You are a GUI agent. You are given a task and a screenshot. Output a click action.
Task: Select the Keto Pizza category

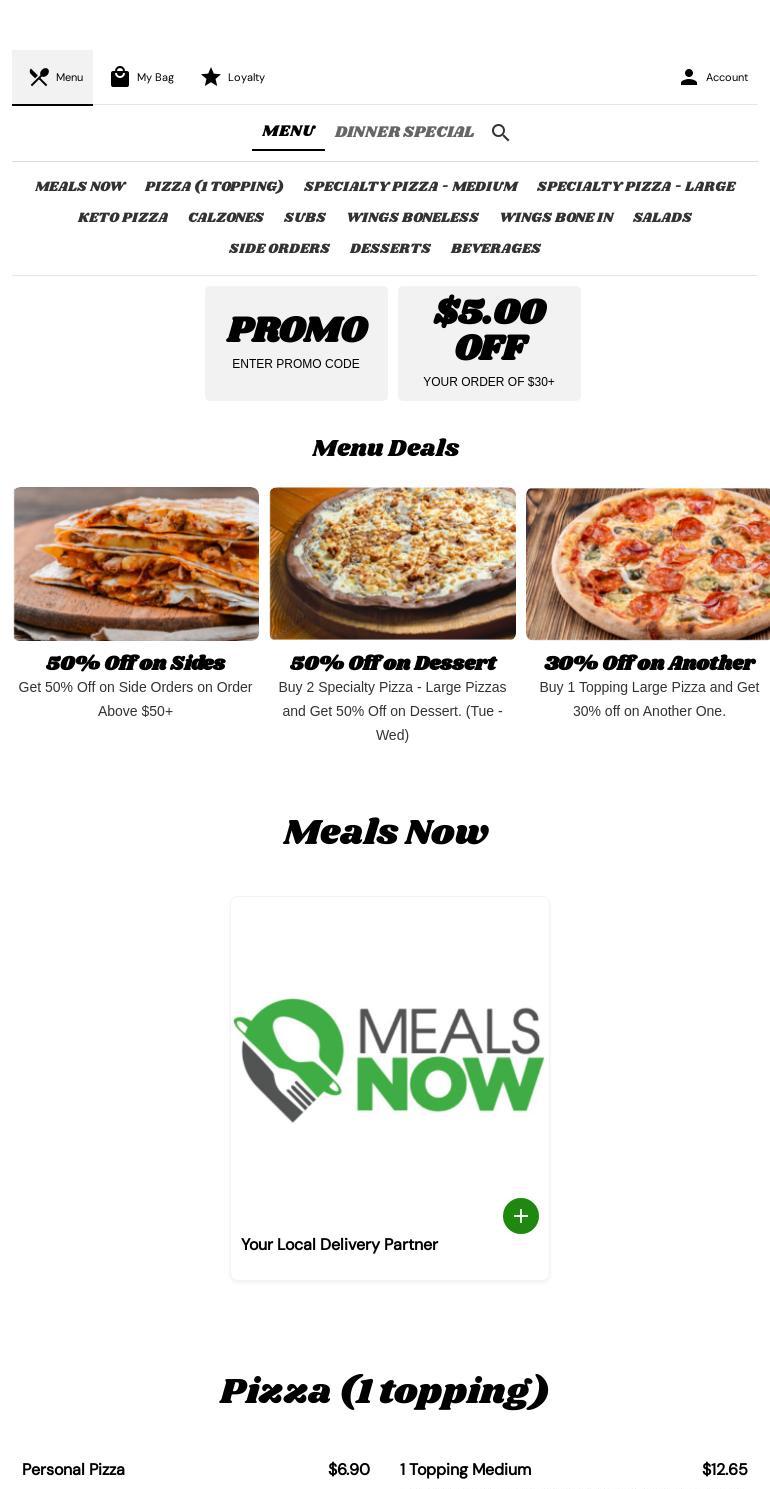123,218
